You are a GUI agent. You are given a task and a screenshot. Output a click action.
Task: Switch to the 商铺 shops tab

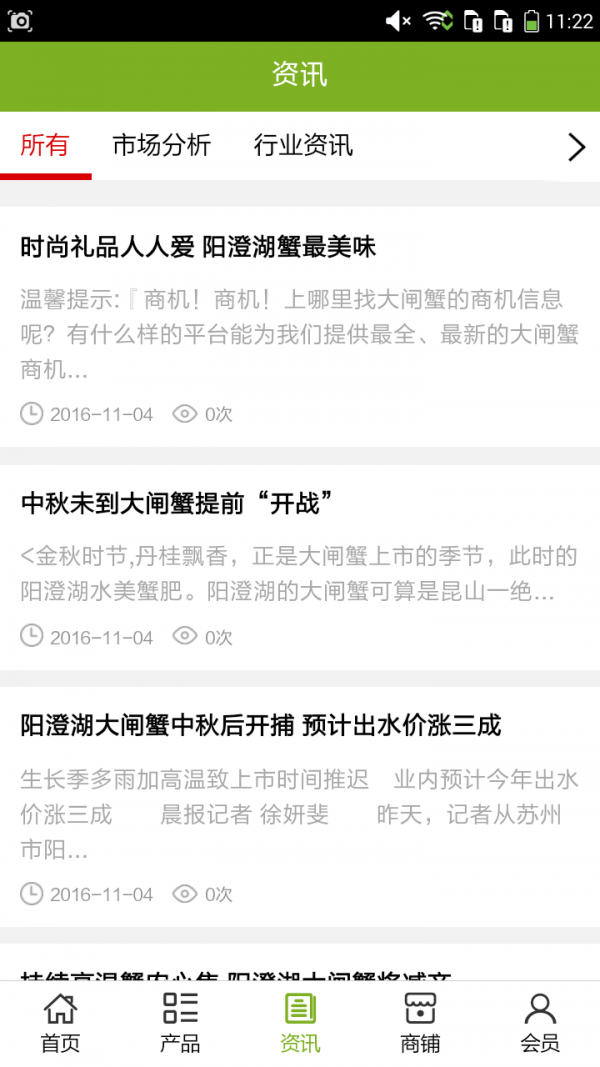point(420,1023)
